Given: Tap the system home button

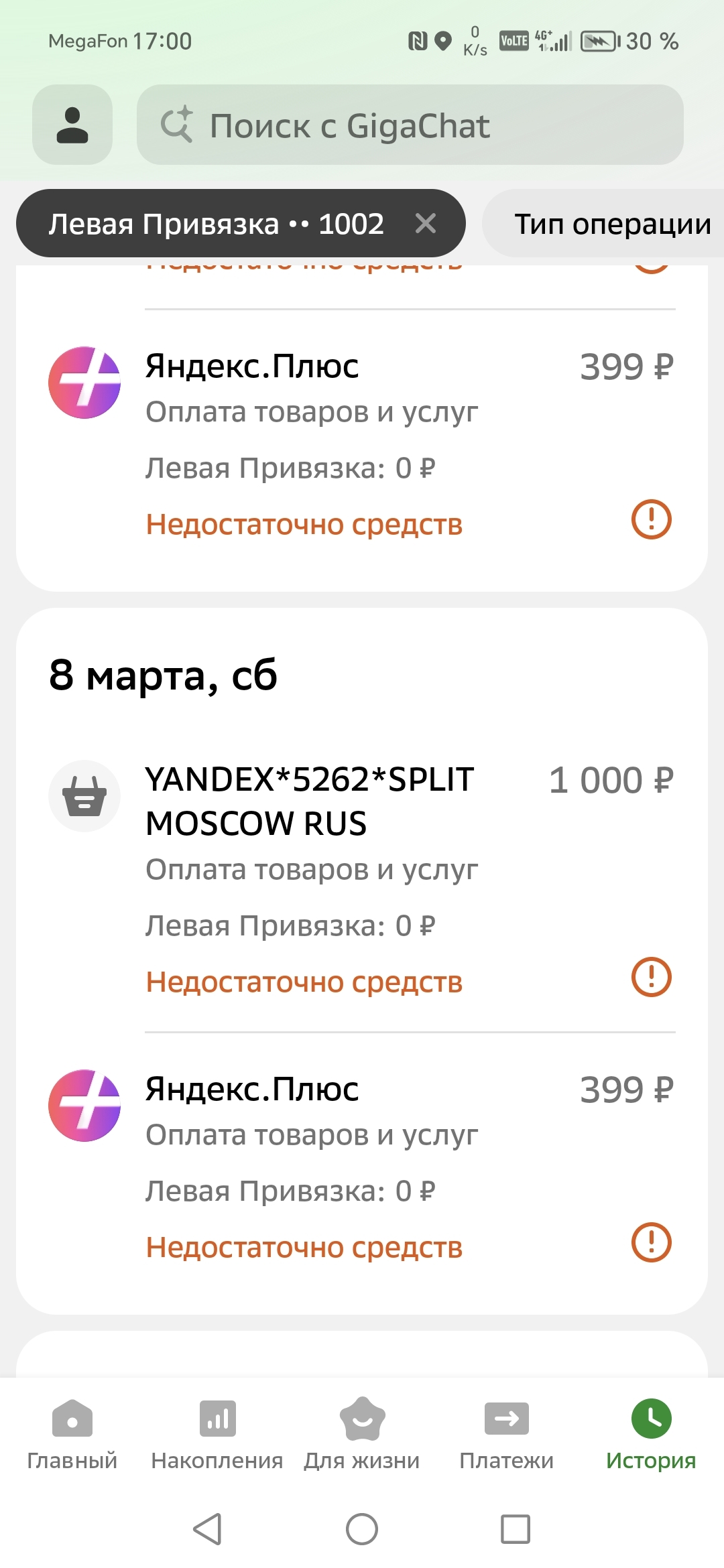Looking at the screenshot, I should (x=362, y=1529).
